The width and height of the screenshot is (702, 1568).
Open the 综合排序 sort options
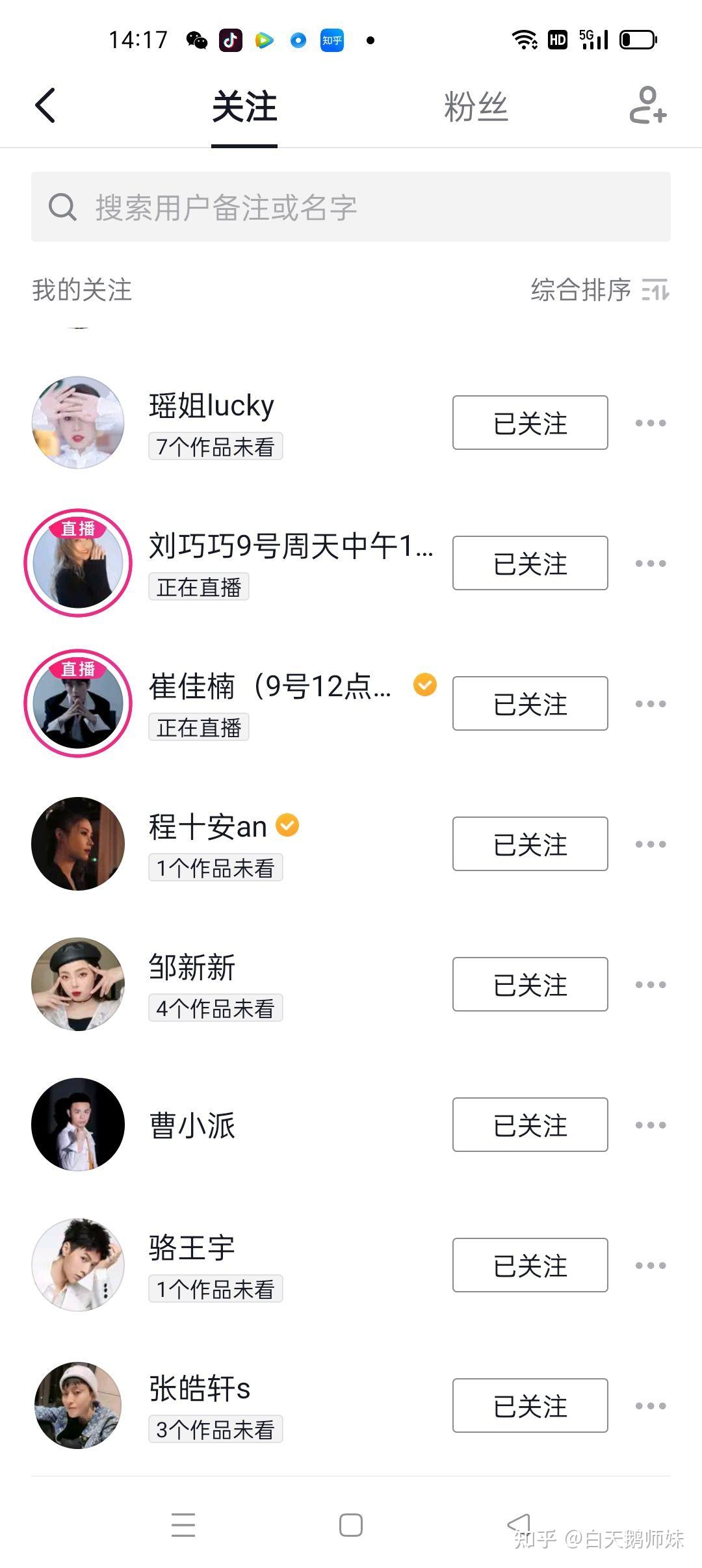click(599, 290)
